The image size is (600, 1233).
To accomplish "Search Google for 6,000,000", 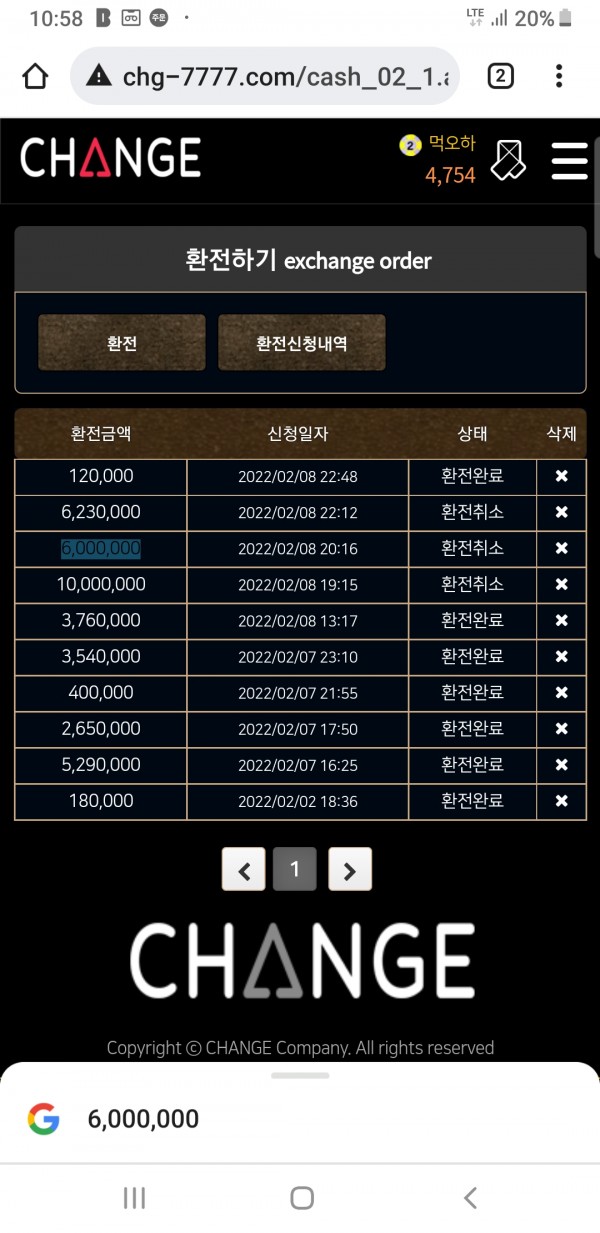I will coord(143,1119).
